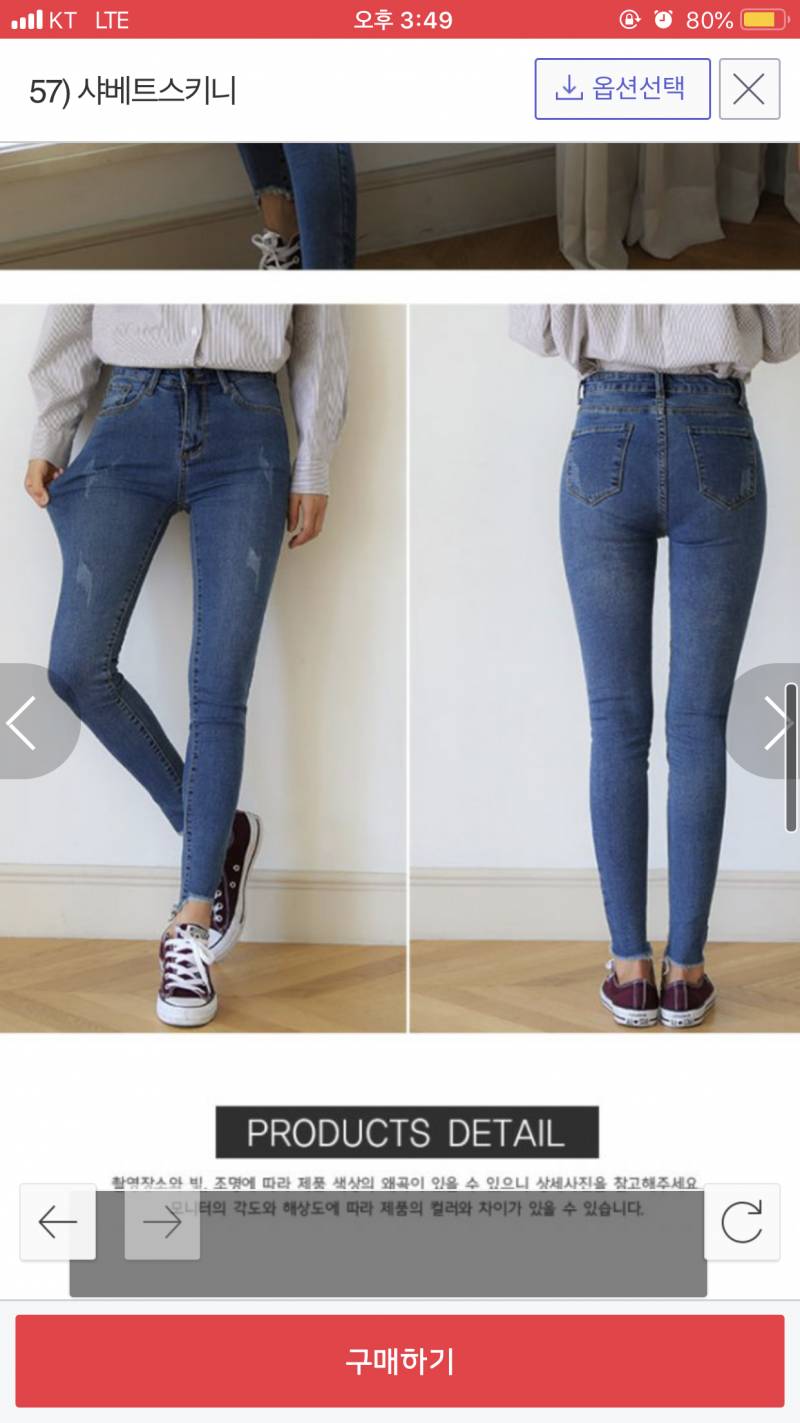Image resolution: width=800 pixels, height=1423 pixels.
Task: Reload the page with the refresh button
Action: click(x=741, y=1221)
